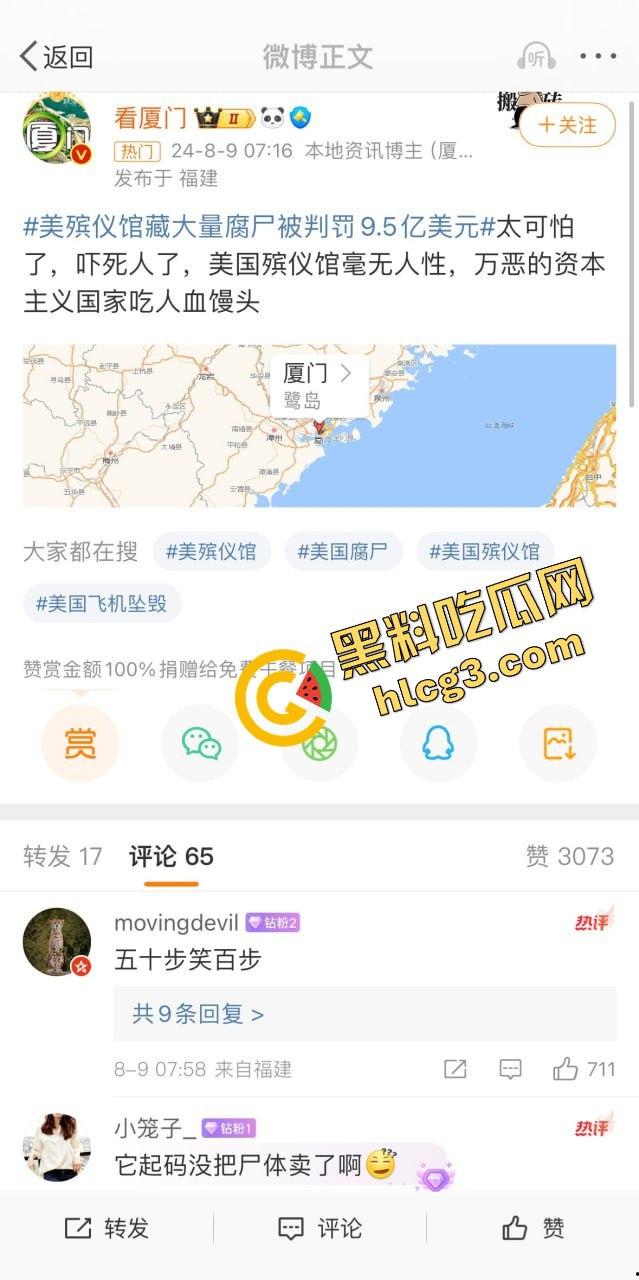Open the three-dot overflow menu
The image size is (639, 1280).
tap(598, 57)
